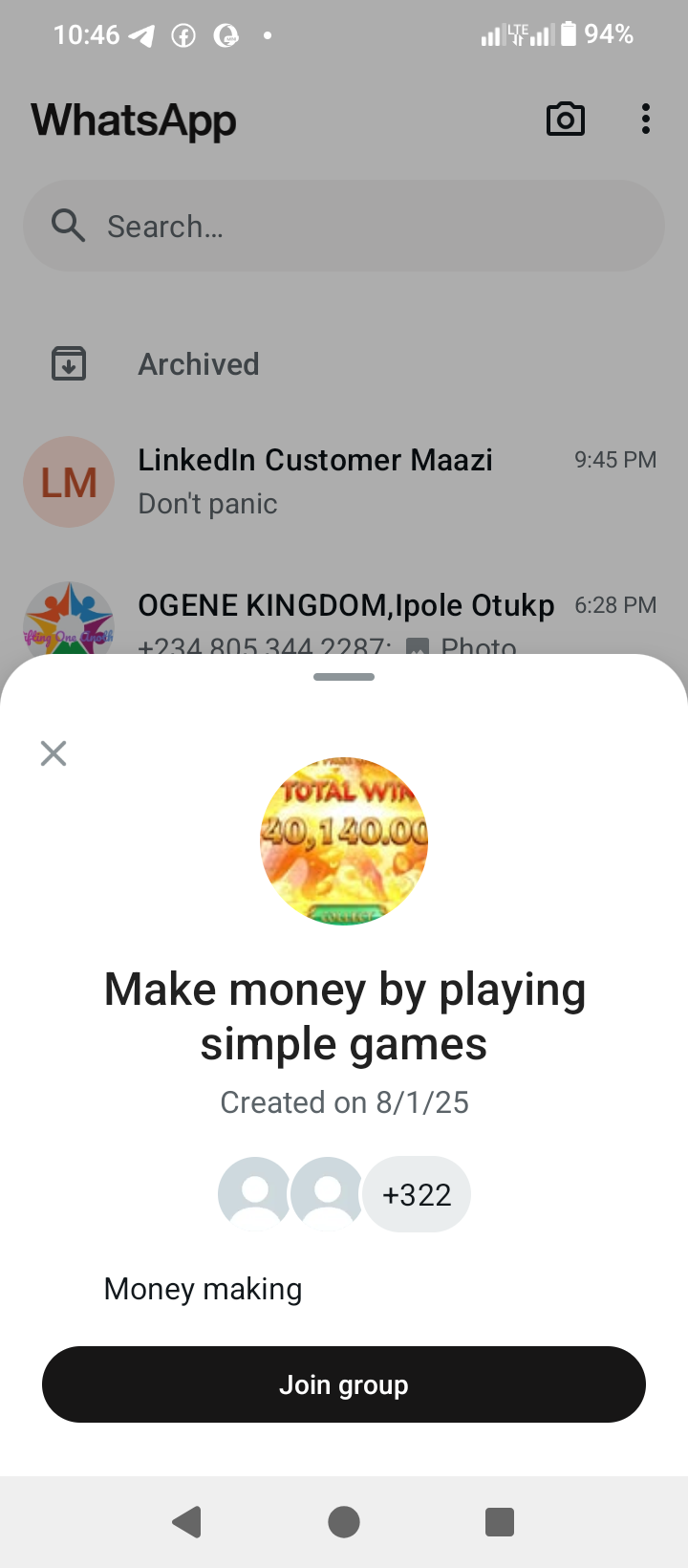Go to the home screen
688x1568 pixels.
(x=344, y=1521)
